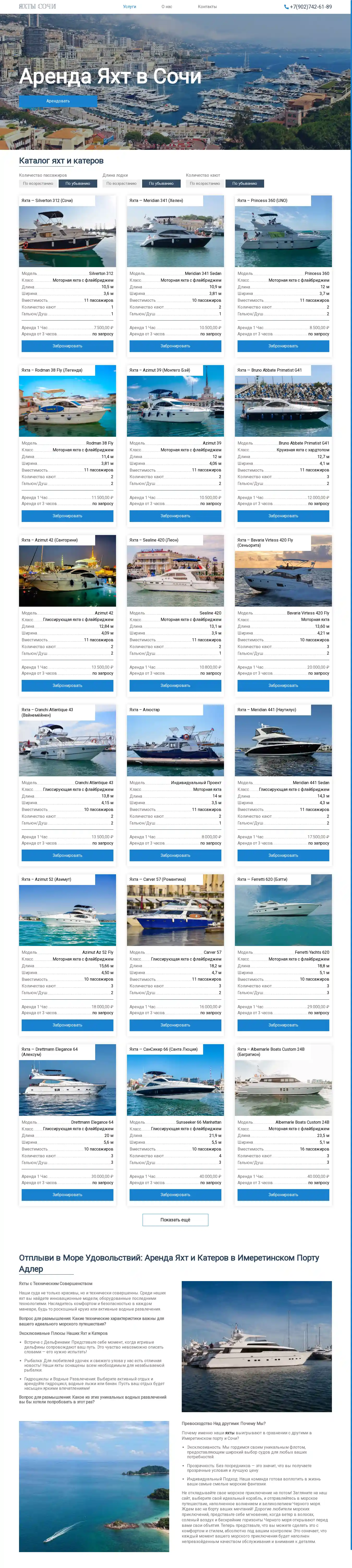Screen dimensions: 352x1568
Task: Book the Silverton 312 (Сочи) yacht
Action: pos(67,346)
